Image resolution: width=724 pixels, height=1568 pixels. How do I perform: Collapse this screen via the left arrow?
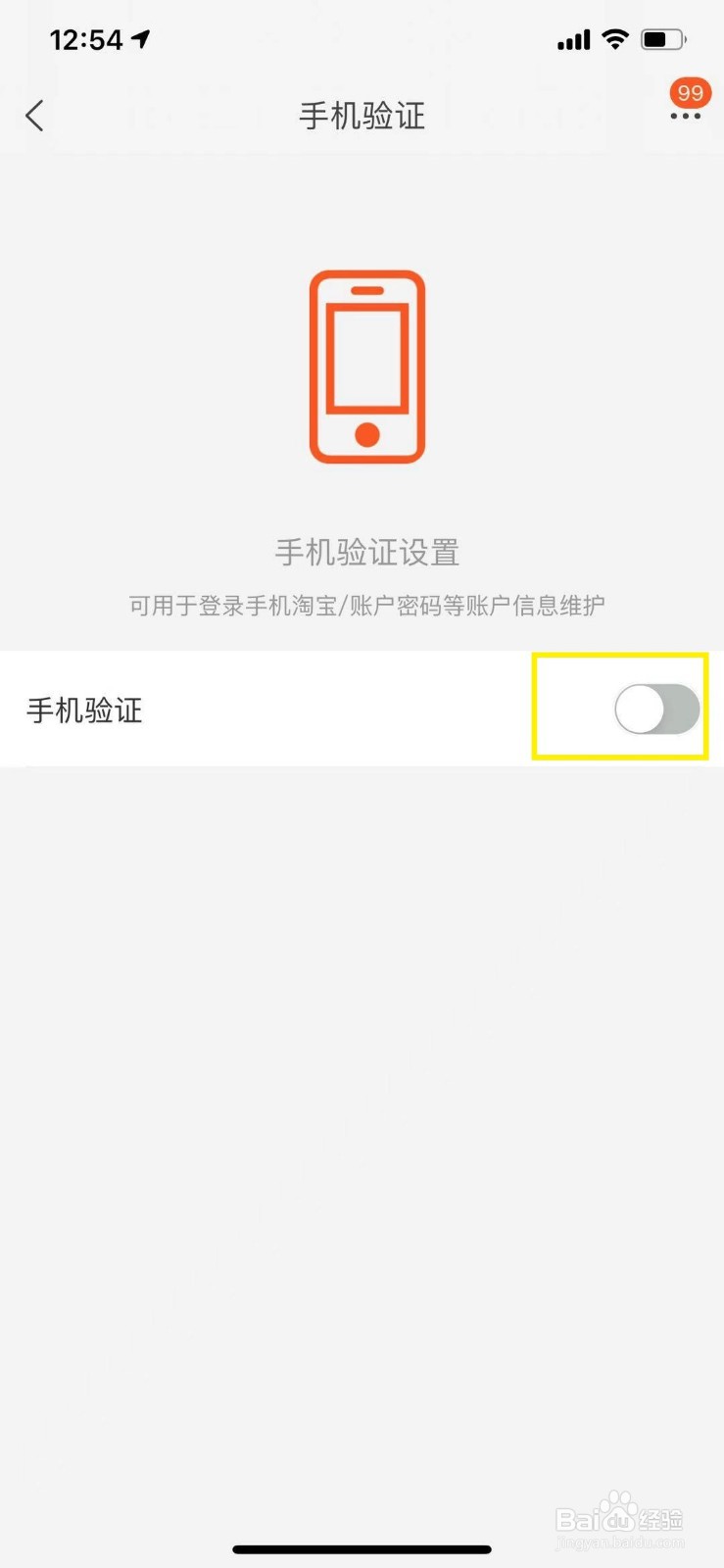click(x=34, y=116)
